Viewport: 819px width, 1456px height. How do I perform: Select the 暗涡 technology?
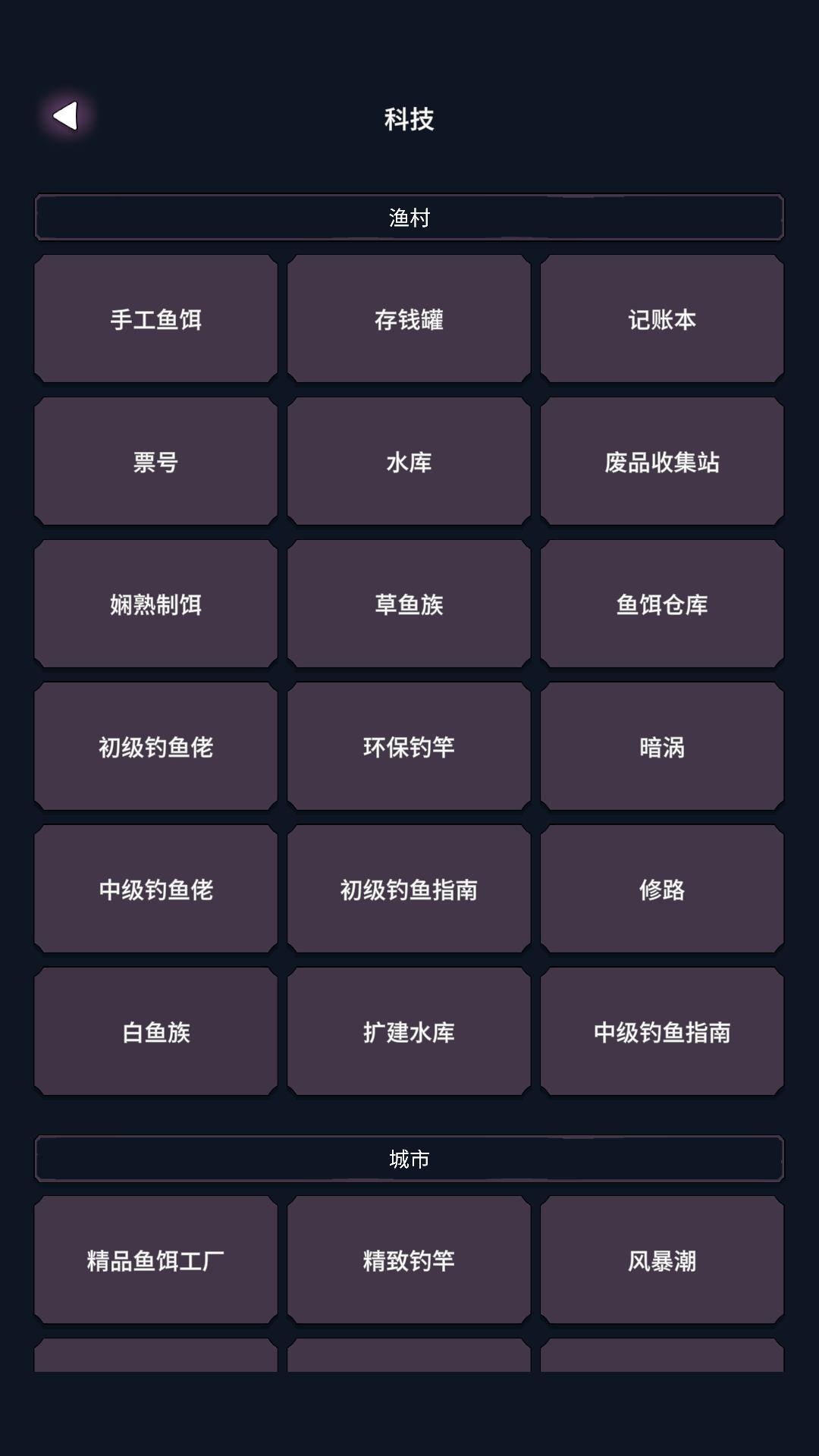pos(662,745)
